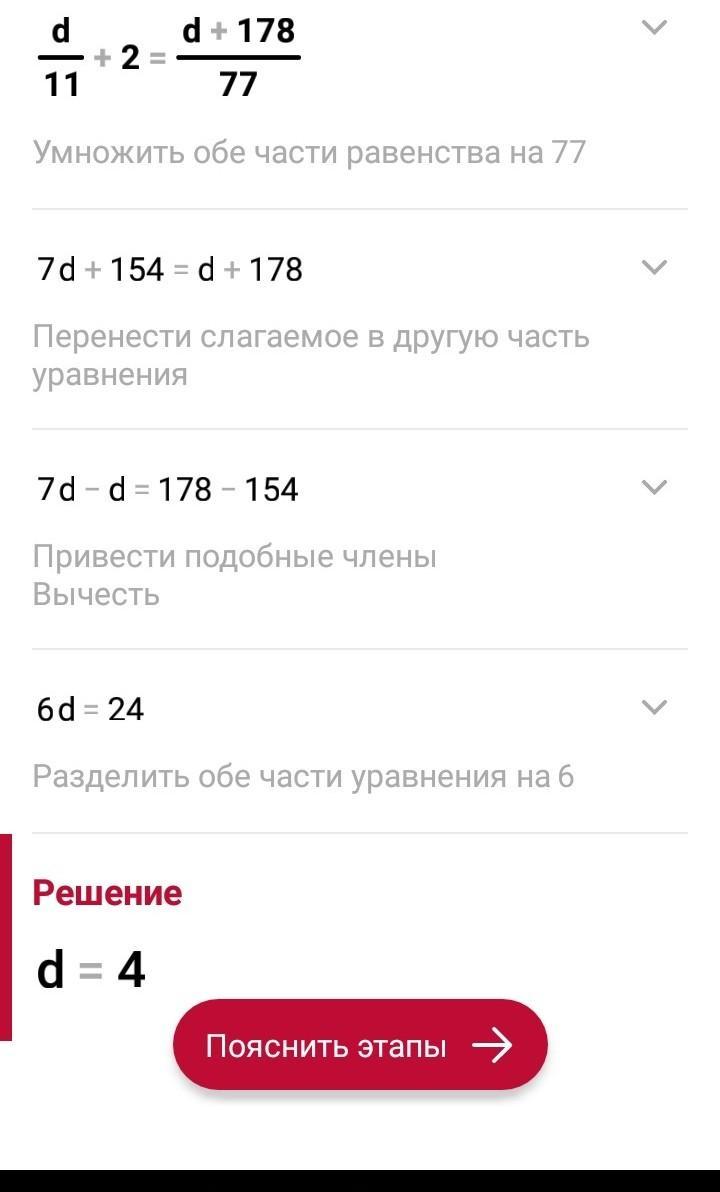The height and width of the screenshot is (1192, 720).
Task: Tap the Пояснить этапы button
Action: [x=360, y=1045]
